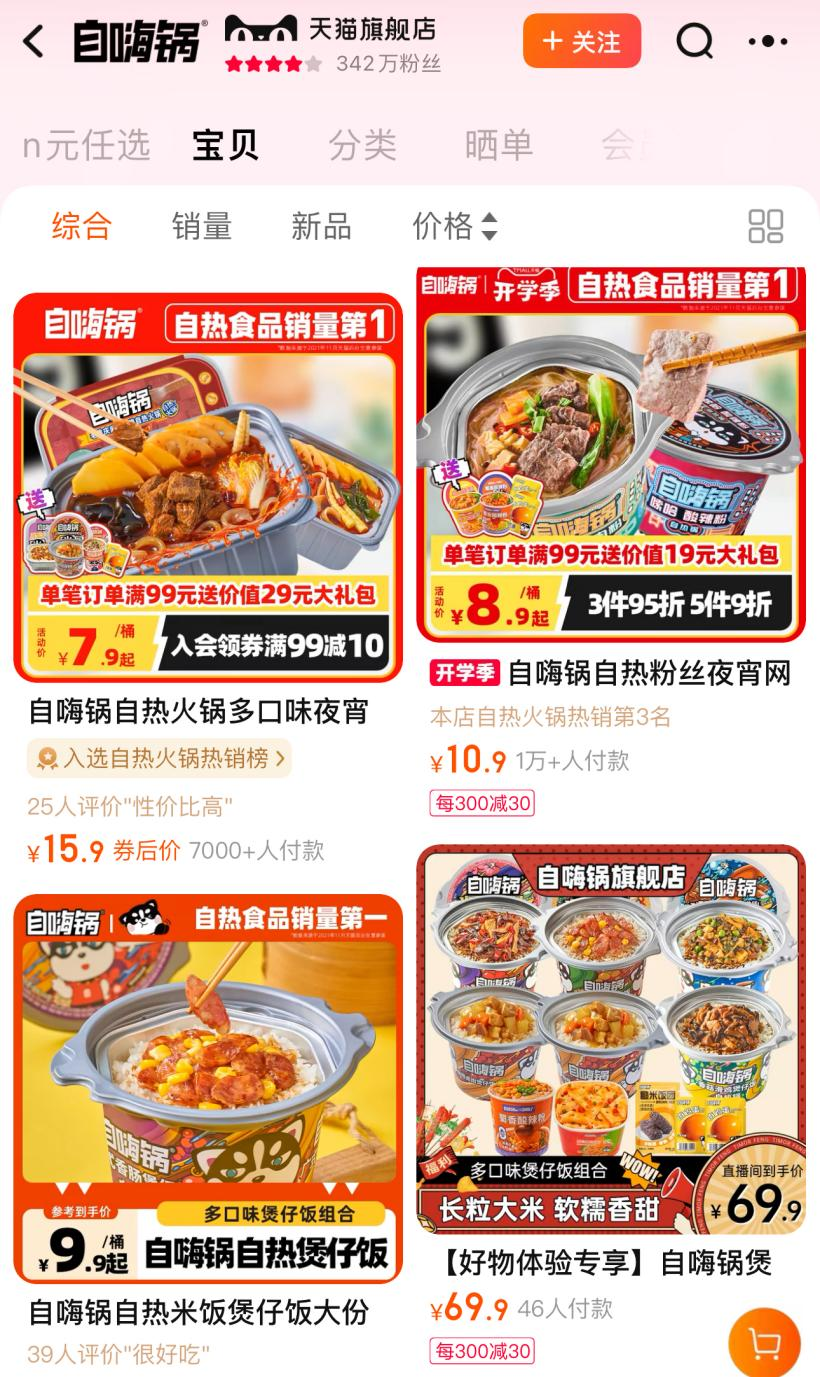Select the 宝贝 tab
820x1377 pixels.
click(x=225, y=145)
